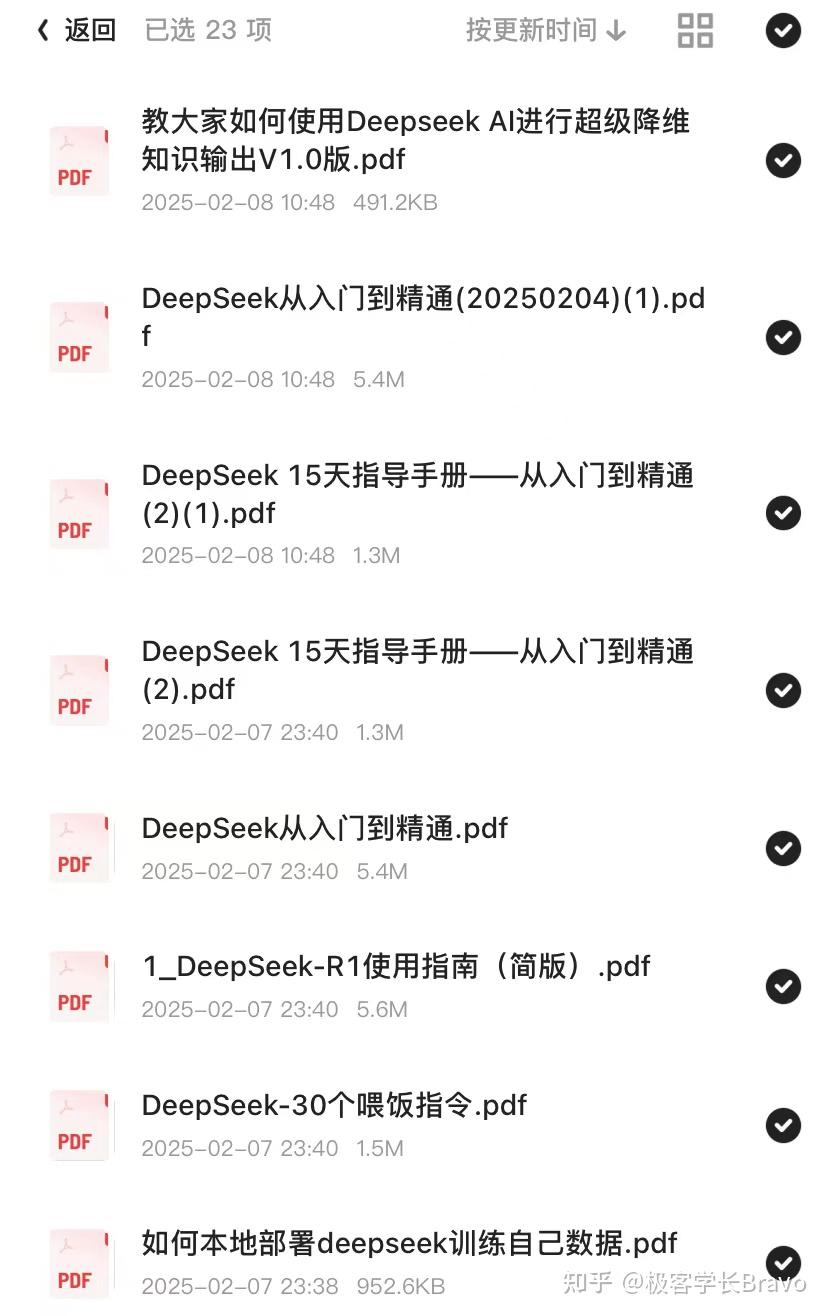Tap the PDF icon next to DeepSeek 15天指导手册(2)(1)
This screenshot has width=828, height=1316.
(x=78, y=513)
